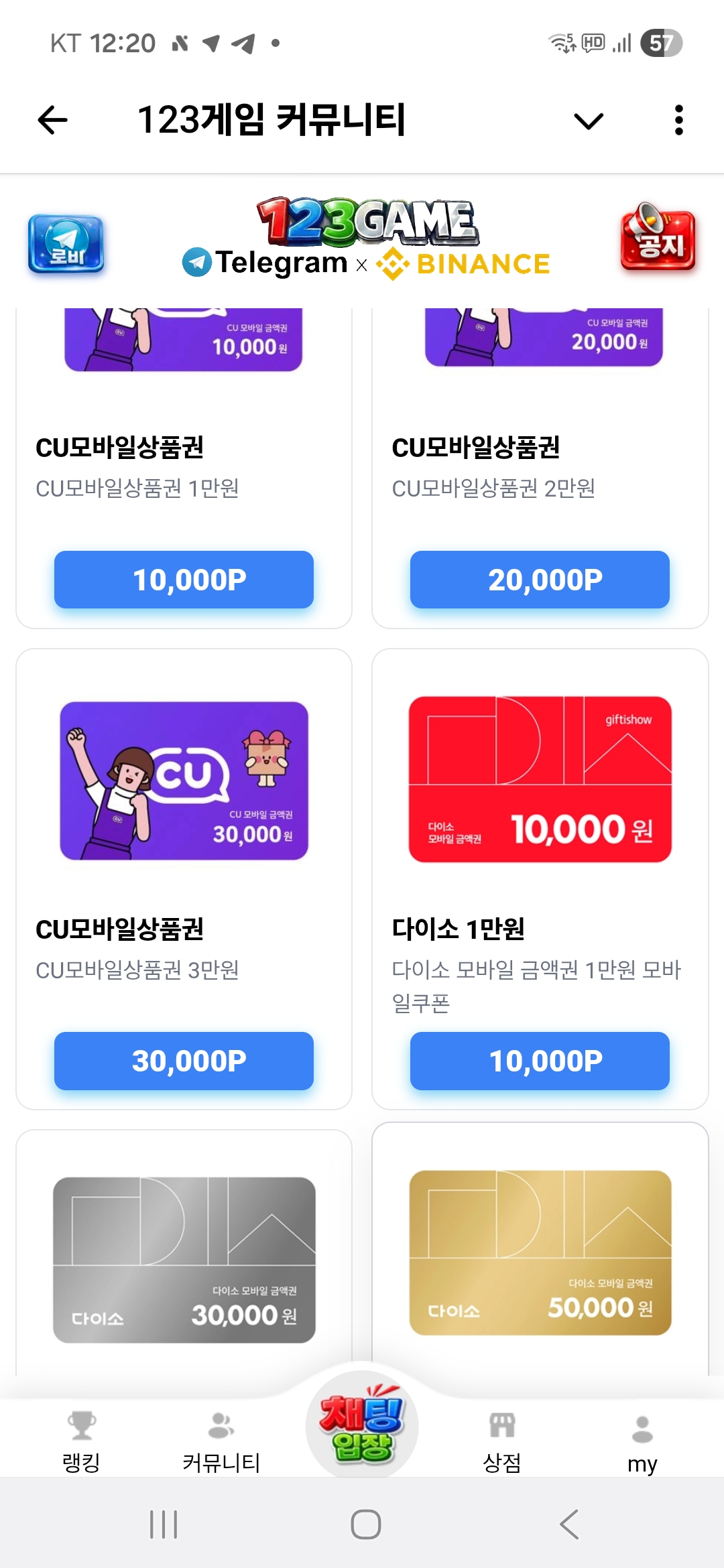Open the 공지 notice button
724x1568 pixels.
pos(658,239)
